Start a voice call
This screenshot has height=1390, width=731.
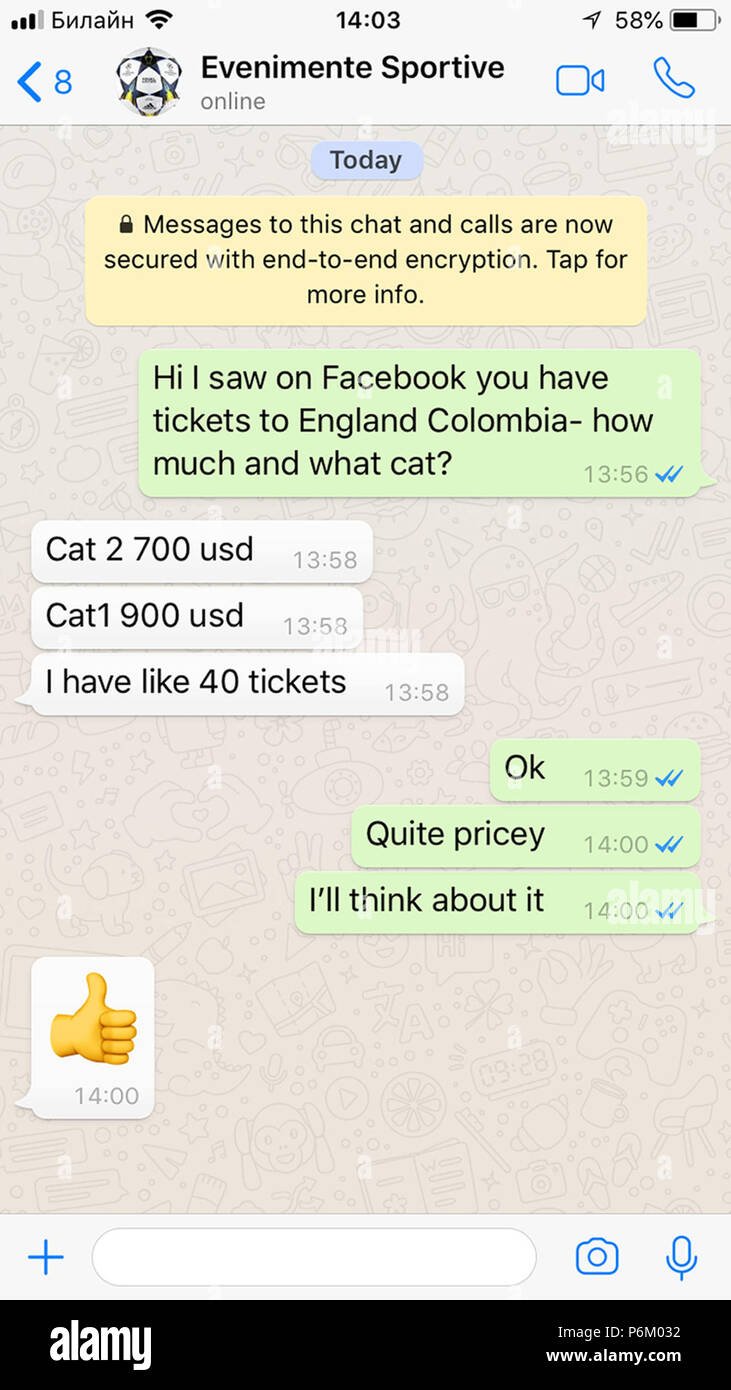[x=674, y=79]
